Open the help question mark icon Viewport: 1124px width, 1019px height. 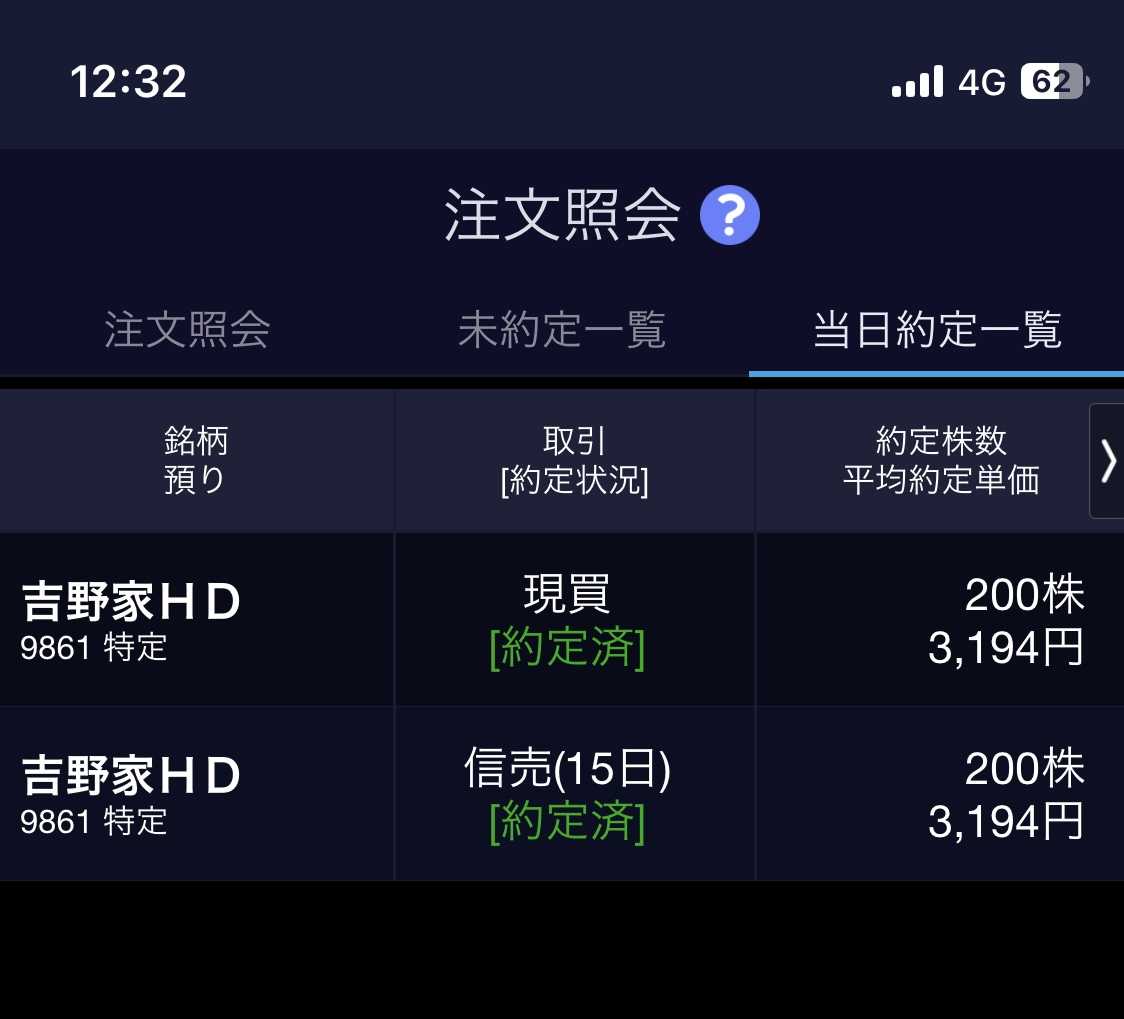point(730,215)
